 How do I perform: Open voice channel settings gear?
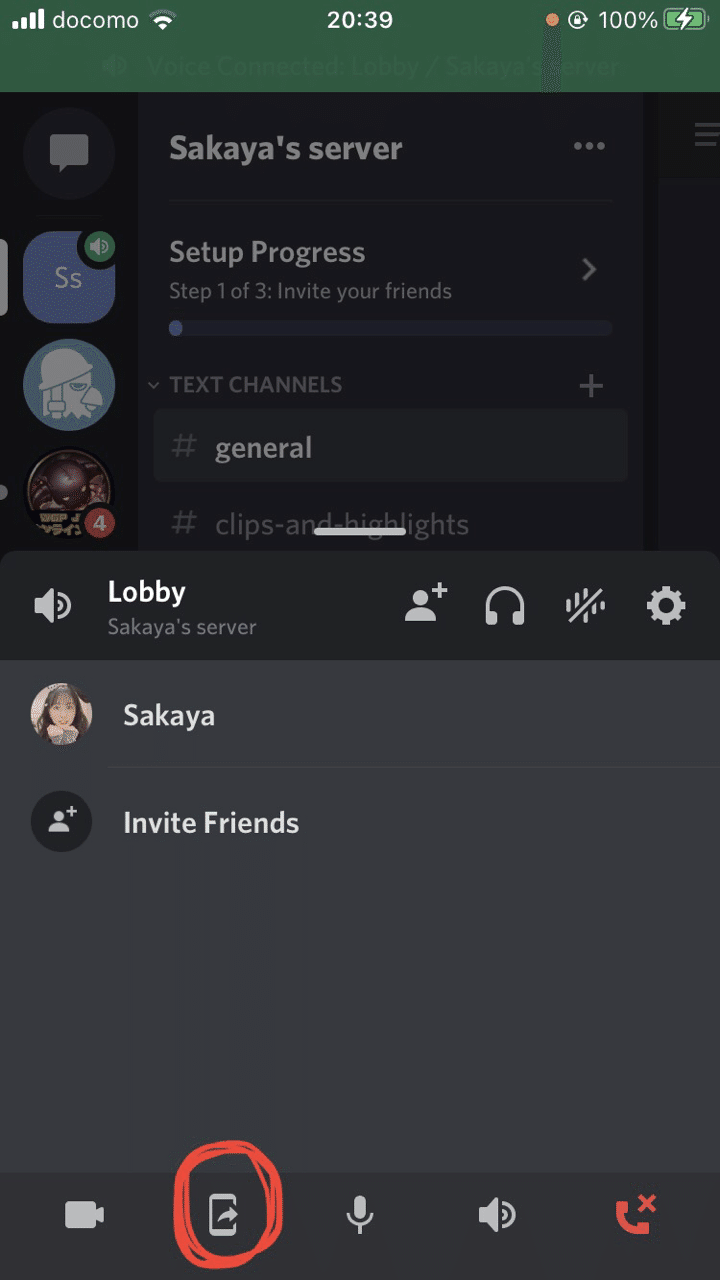pos(666,606)
